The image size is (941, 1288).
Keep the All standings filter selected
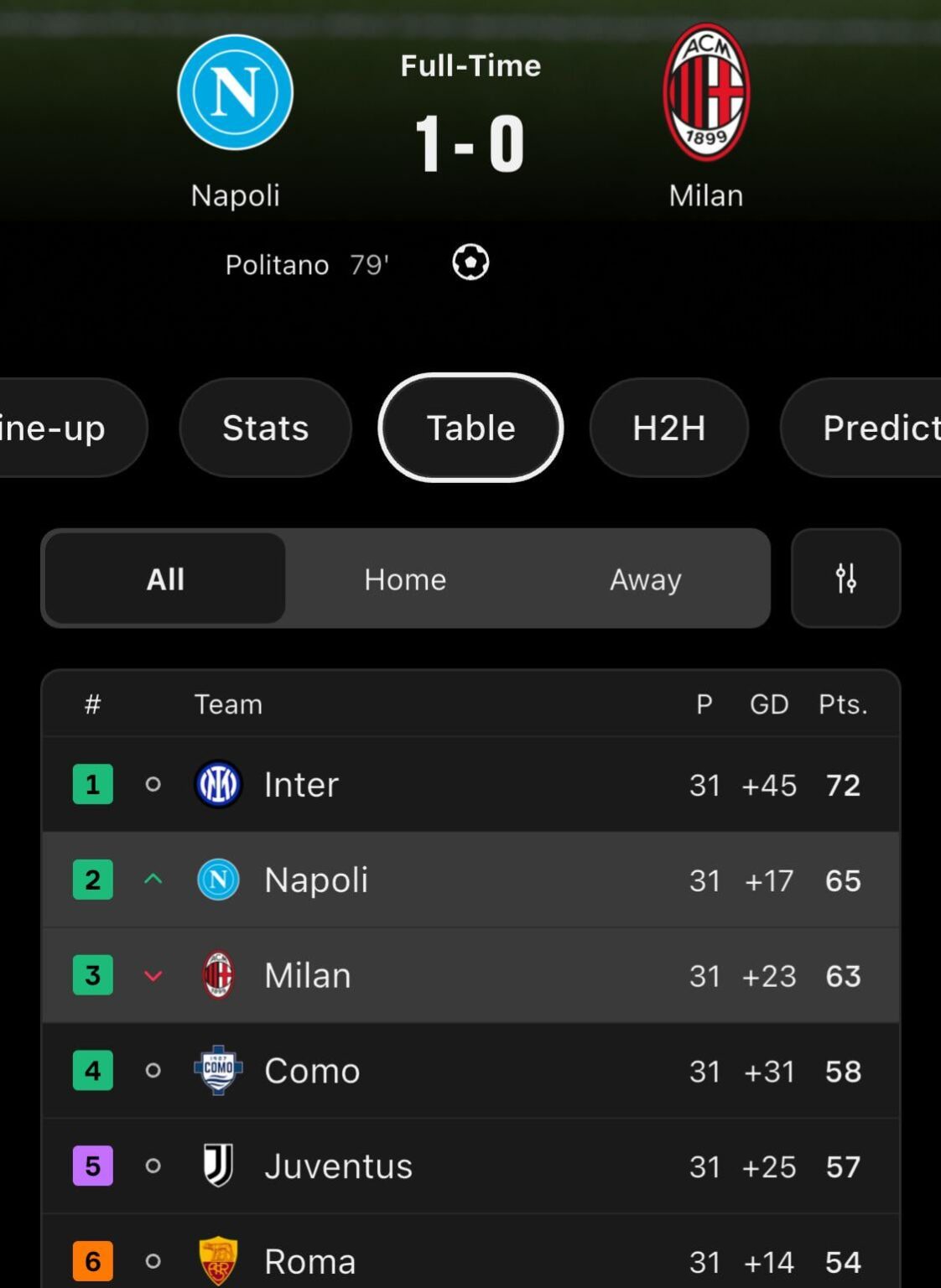[x=164, y=579]
